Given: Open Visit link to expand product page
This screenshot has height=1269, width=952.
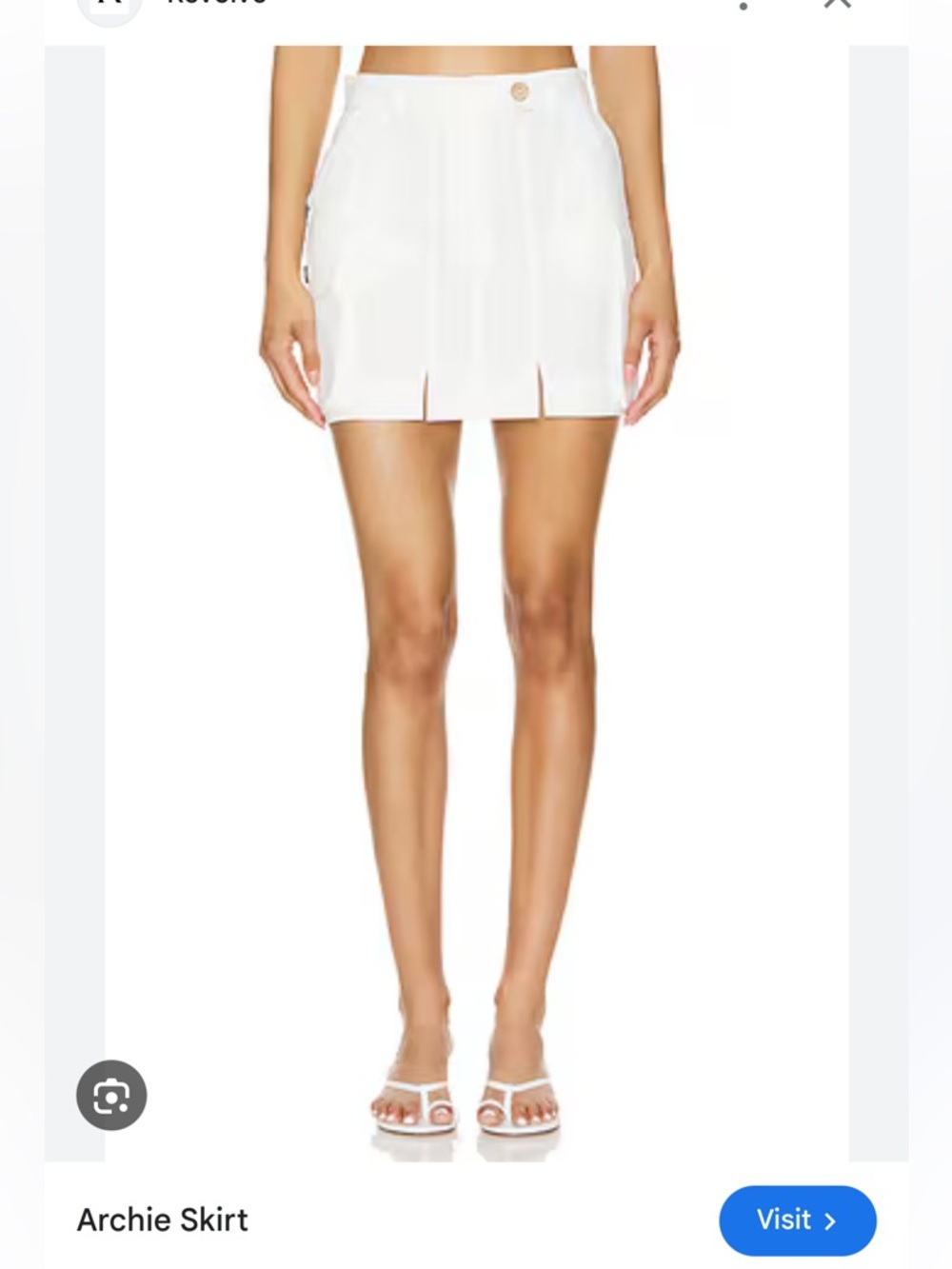Looking at the screenshot, I should coord(798,1219).
